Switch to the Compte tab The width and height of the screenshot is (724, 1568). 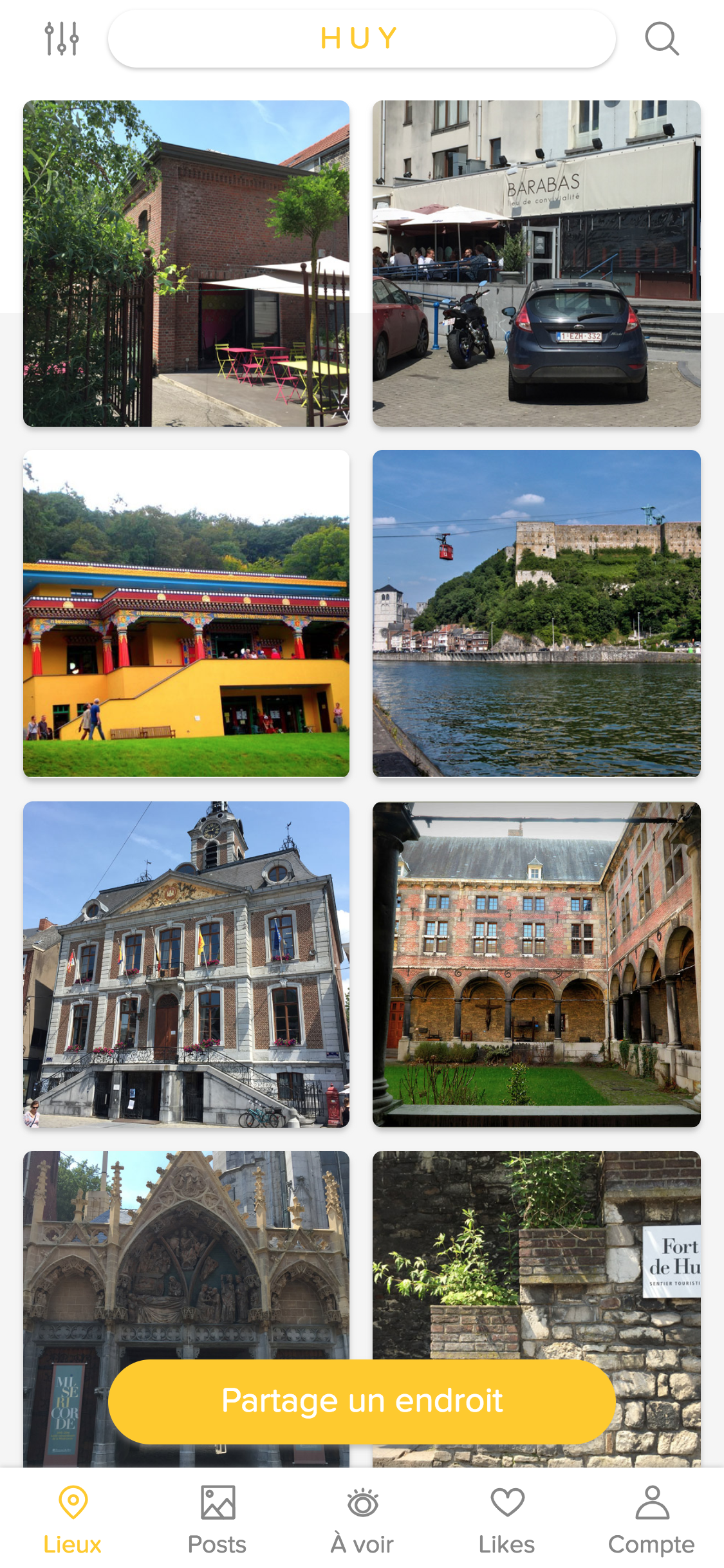tap(651, 1519)
